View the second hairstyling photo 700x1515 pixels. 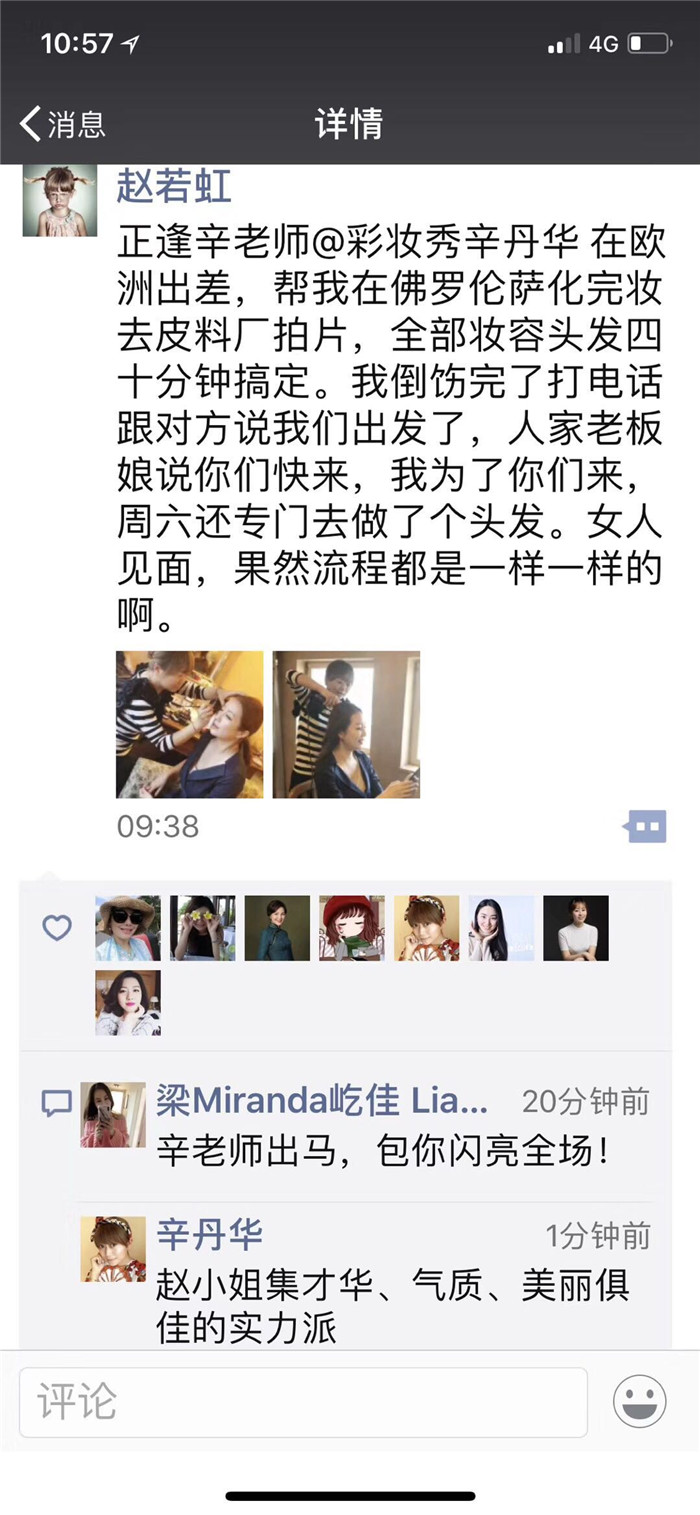pos(346,724)
